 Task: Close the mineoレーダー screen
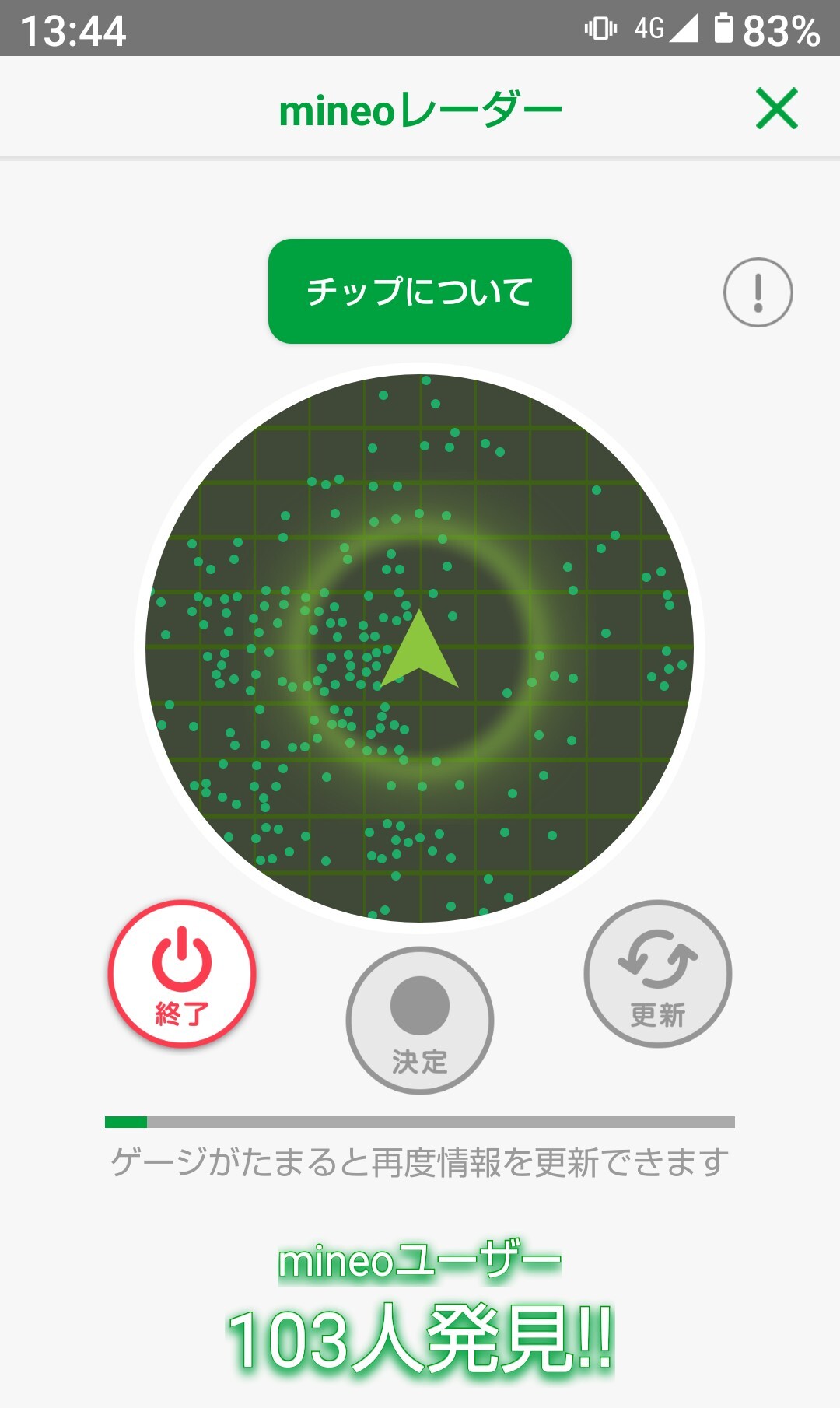[x=777, y=108]
